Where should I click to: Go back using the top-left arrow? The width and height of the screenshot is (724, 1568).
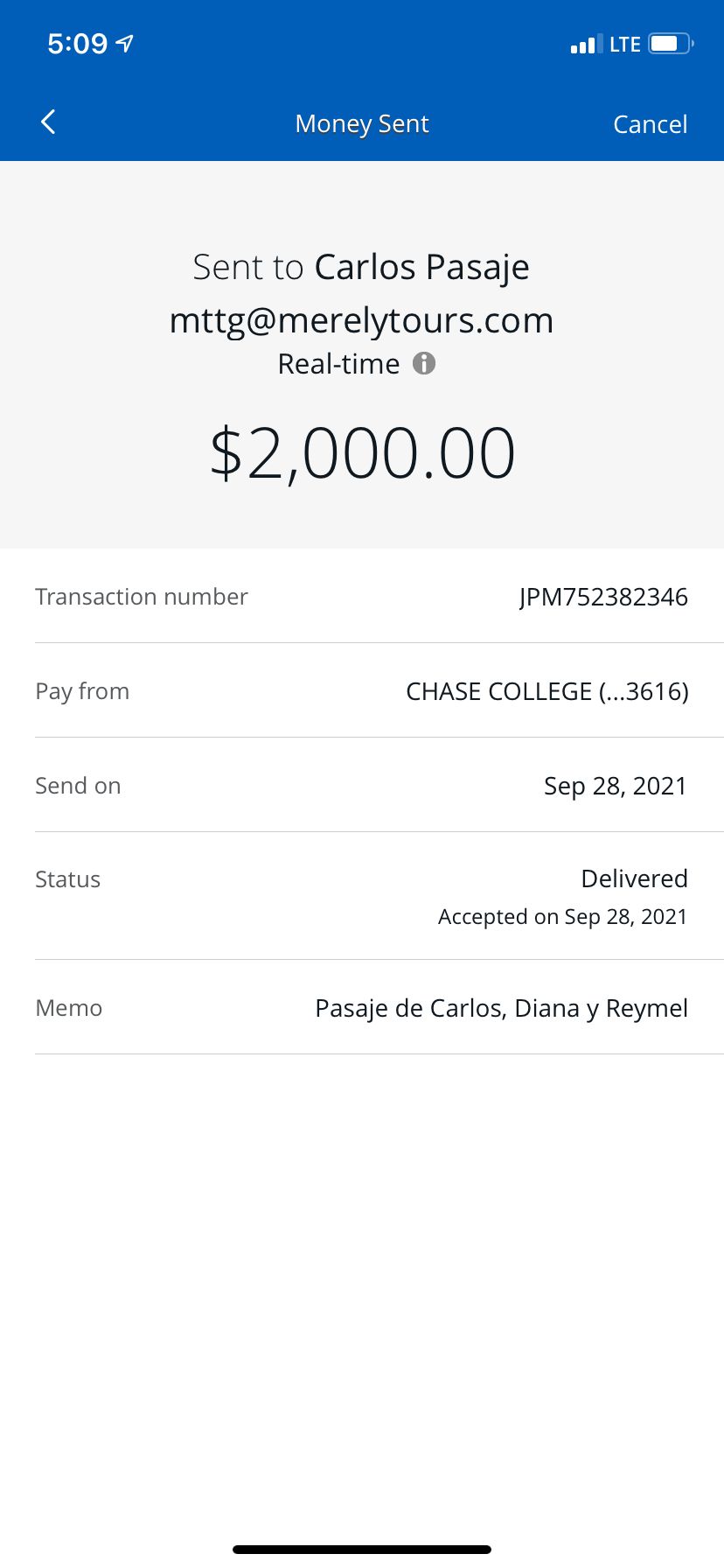pyautogui.click(x=49, y=122)
